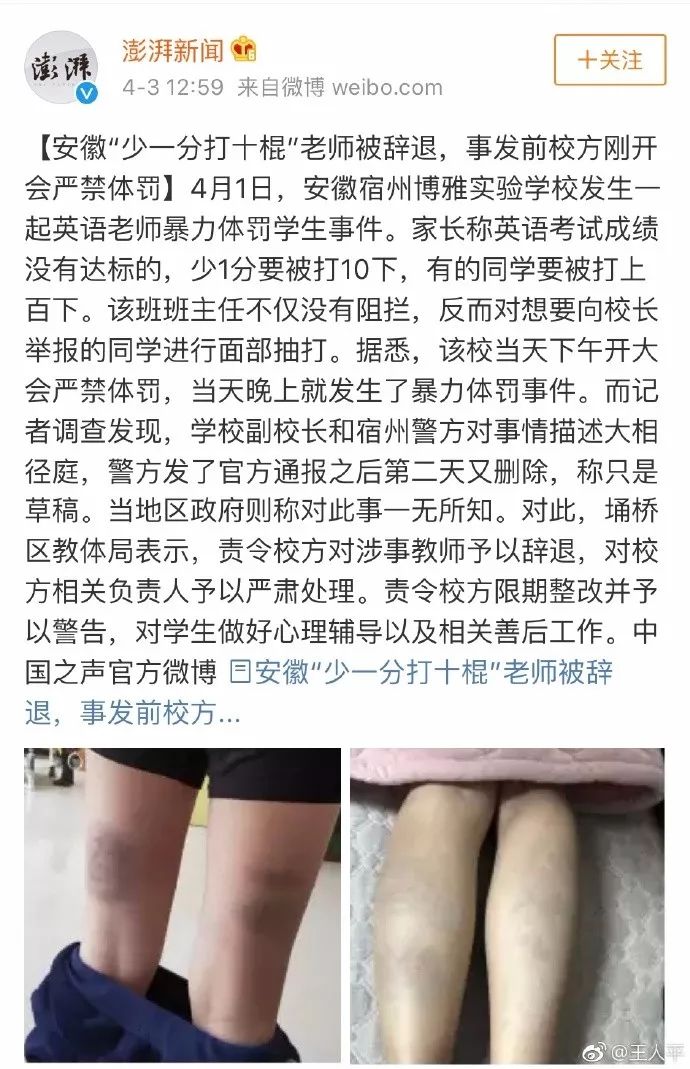Viewport: 690px width, 1069px height.
Task: Open 澎湃新闻's profile avatar
Action: coord(62,67)
